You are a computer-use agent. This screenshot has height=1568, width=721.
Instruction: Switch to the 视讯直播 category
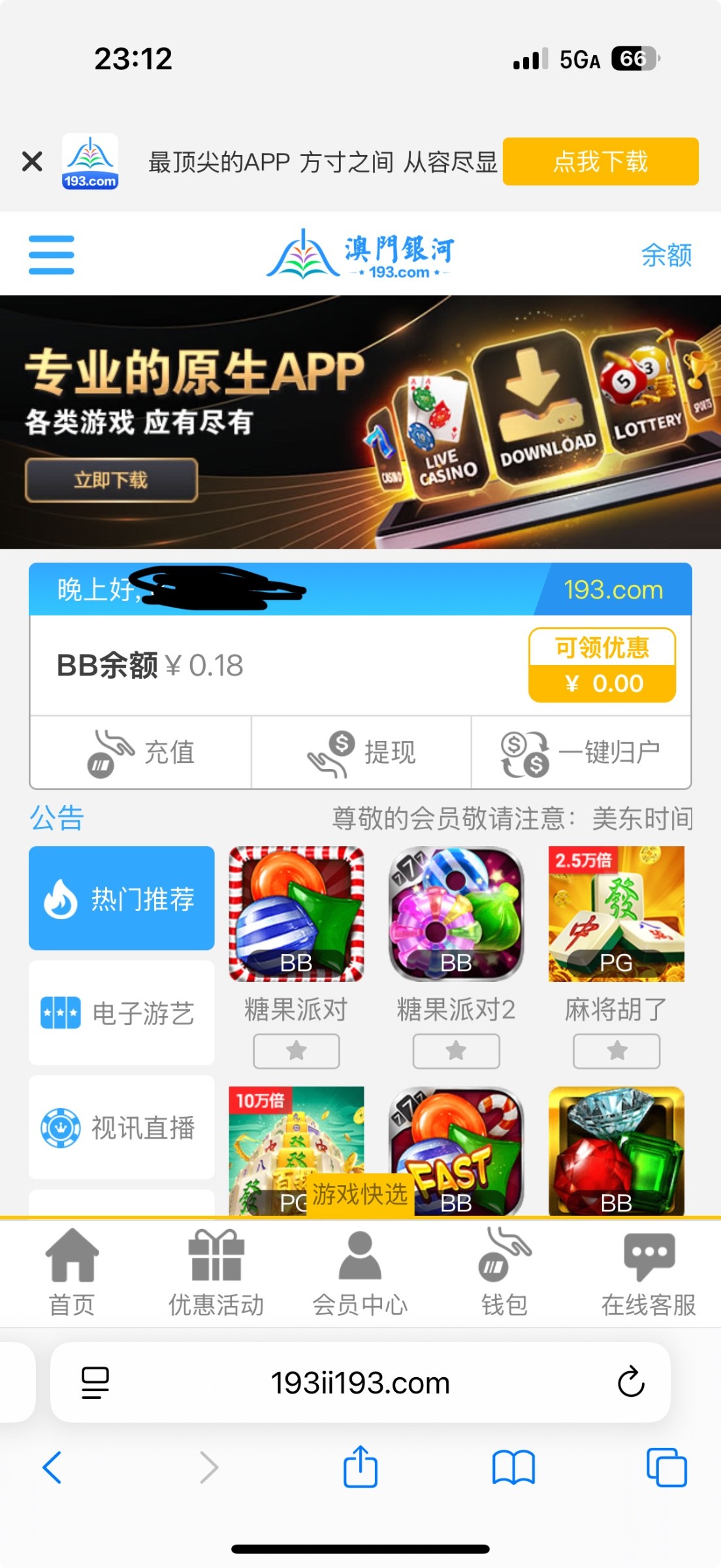(x=121, y=1128)
